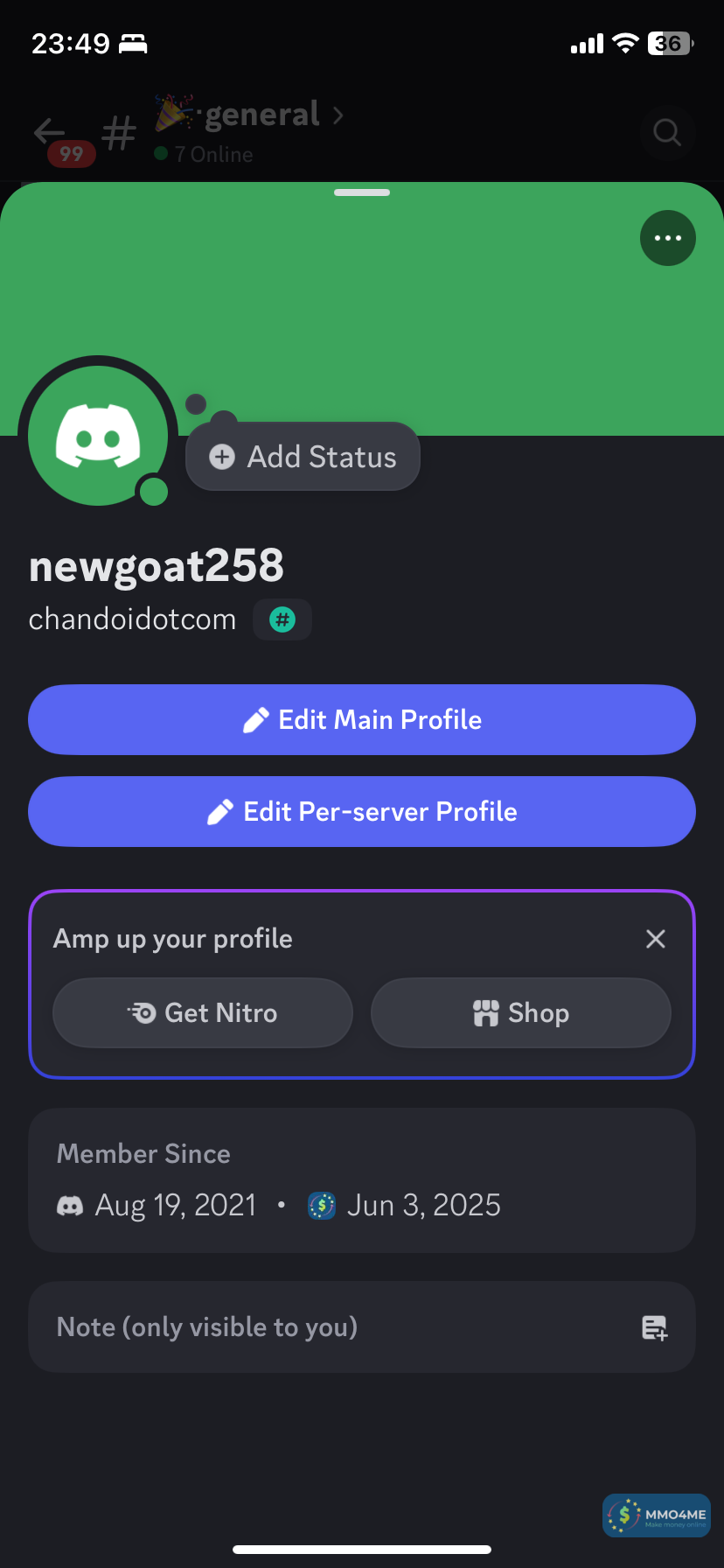The height and width of the screenshot is (1568, 724).
Task: Tap the profile avatar
Action: coord(98,435)
